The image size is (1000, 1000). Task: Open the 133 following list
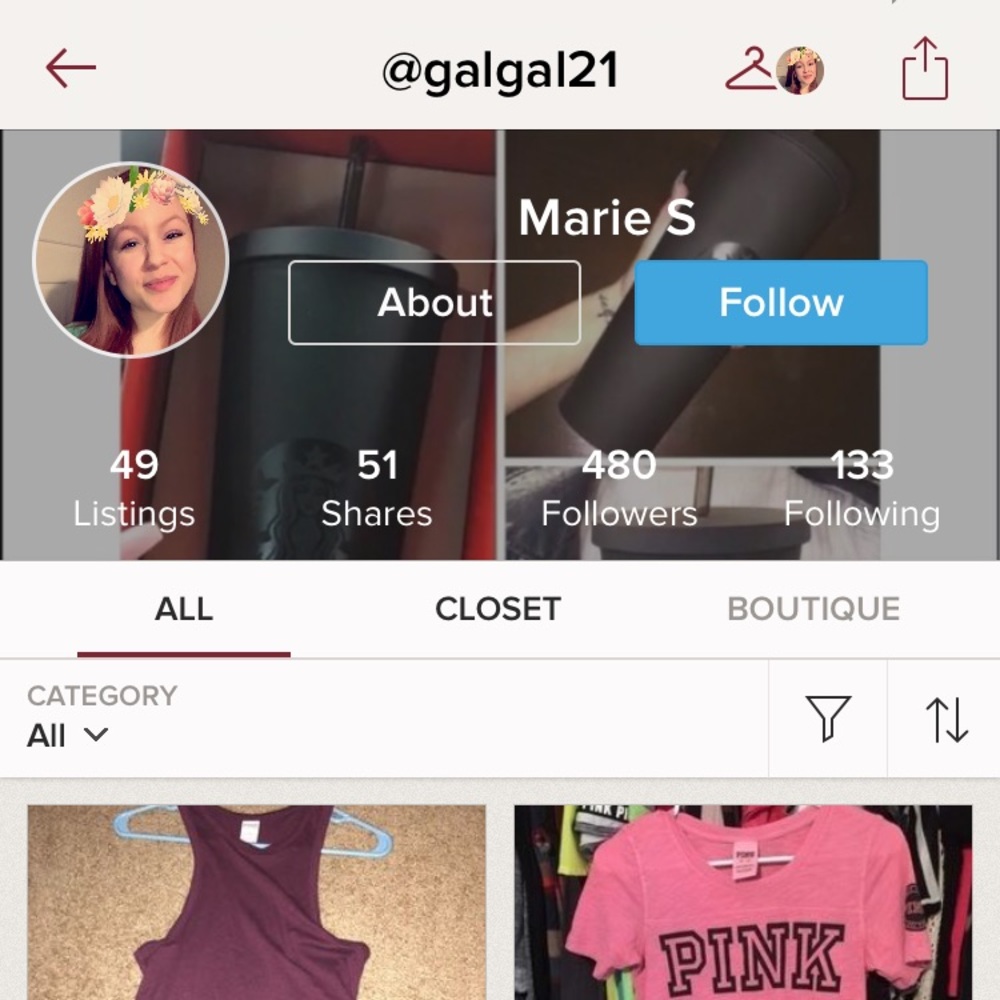click(861, 489)
